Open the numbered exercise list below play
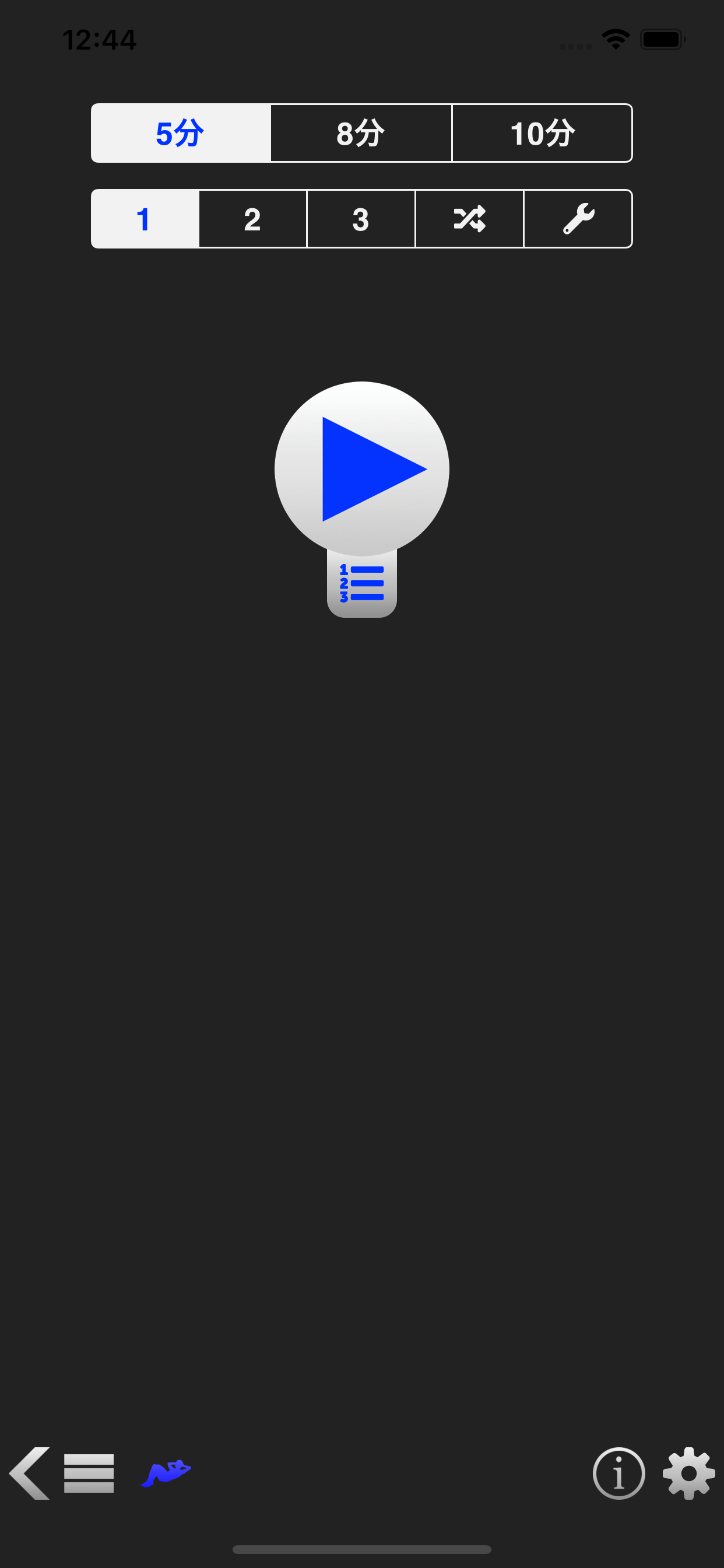The width and height of the screenshot is (724, 1568). tap(361, 583)
